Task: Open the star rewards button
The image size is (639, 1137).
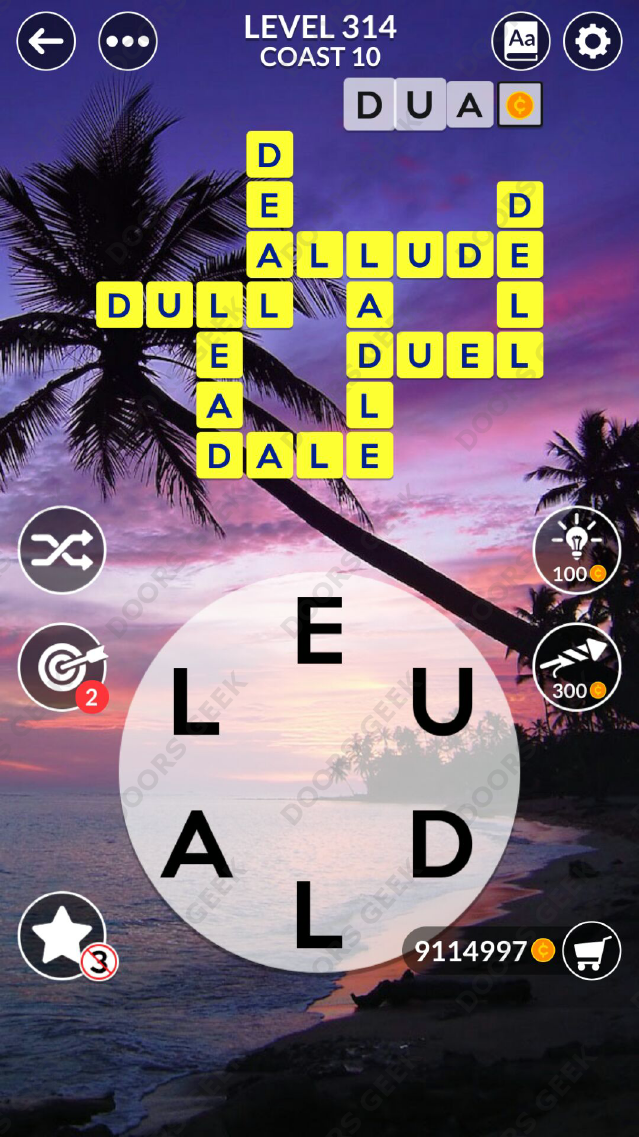Action: point(62,936)
